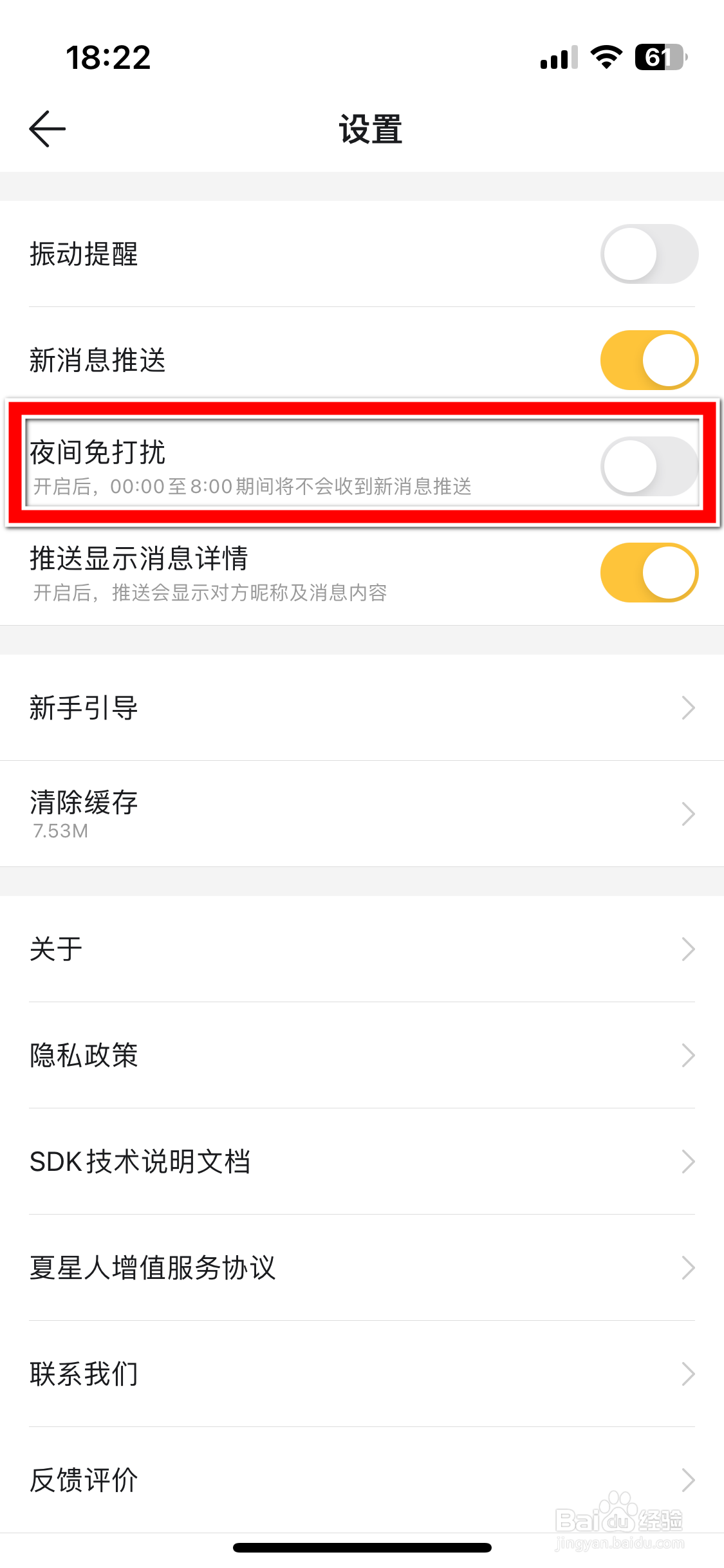Open the 关于 chevron
The width and height of the screenshot is (724, 1568).
687,949
